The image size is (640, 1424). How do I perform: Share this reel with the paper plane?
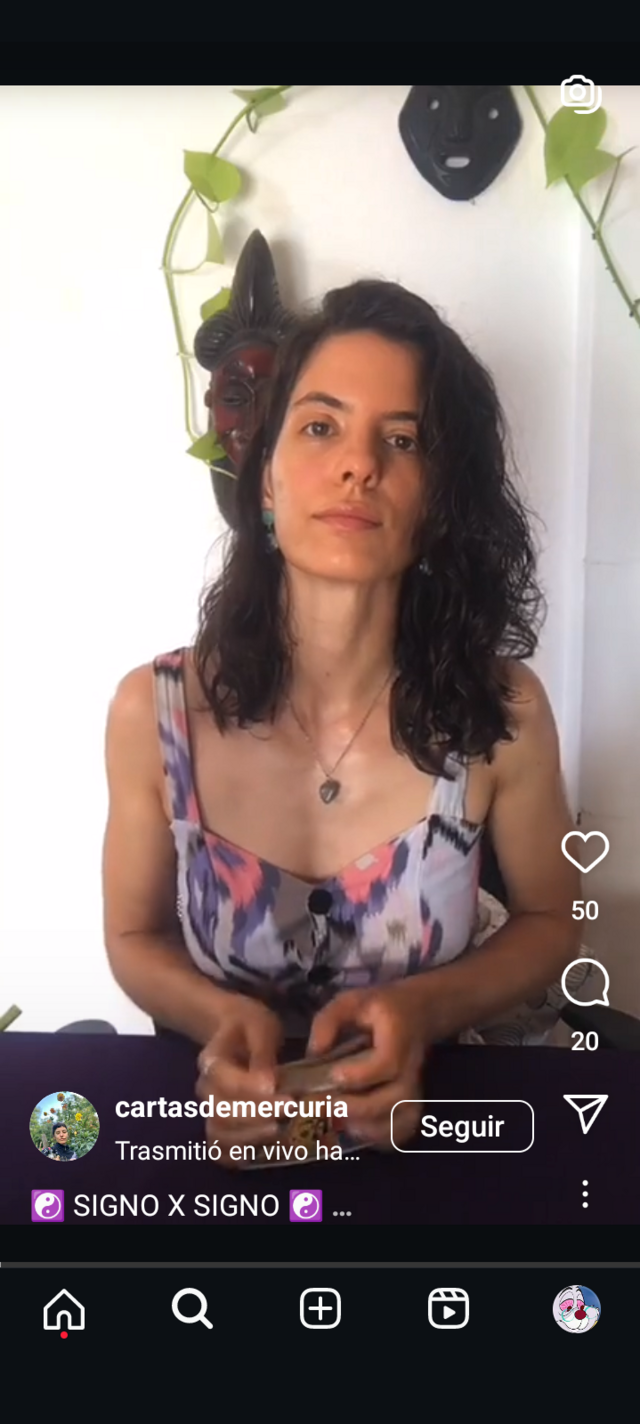585,1114
